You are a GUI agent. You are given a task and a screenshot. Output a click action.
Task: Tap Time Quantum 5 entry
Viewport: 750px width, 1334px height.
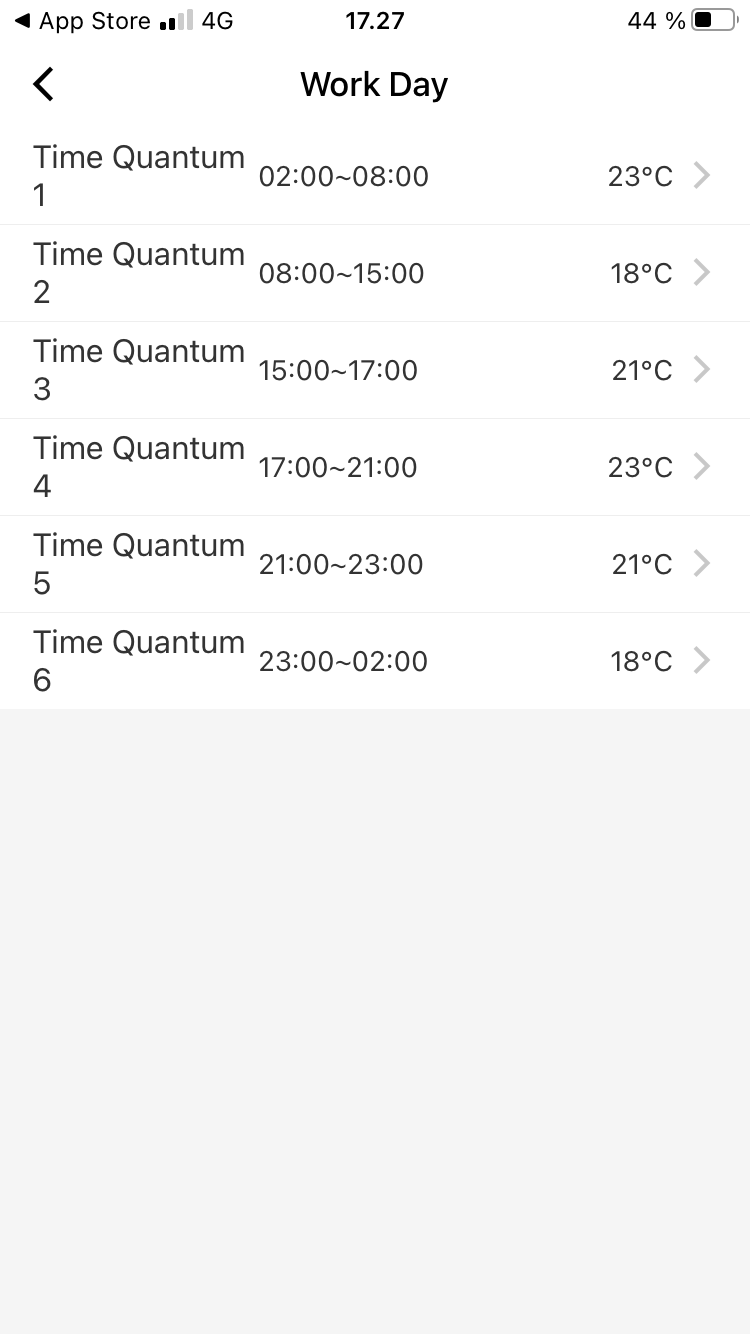point(375,564)
